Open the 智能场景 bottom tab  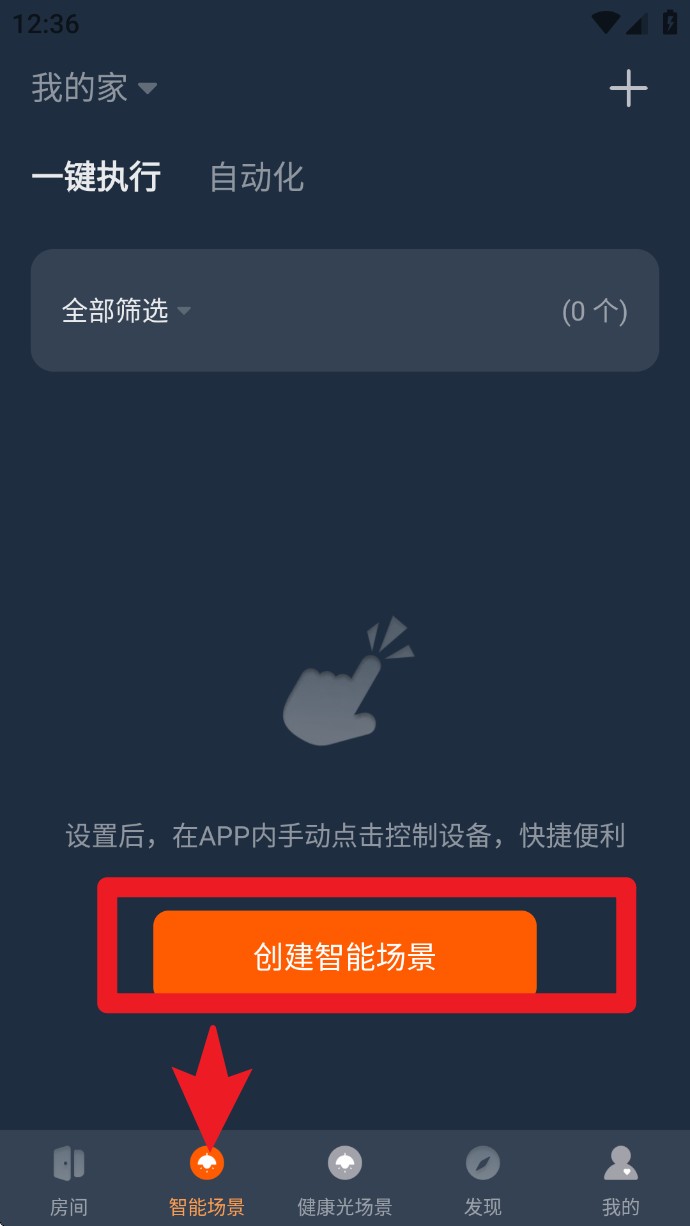pyautogui.click(x=207, y=1180)
